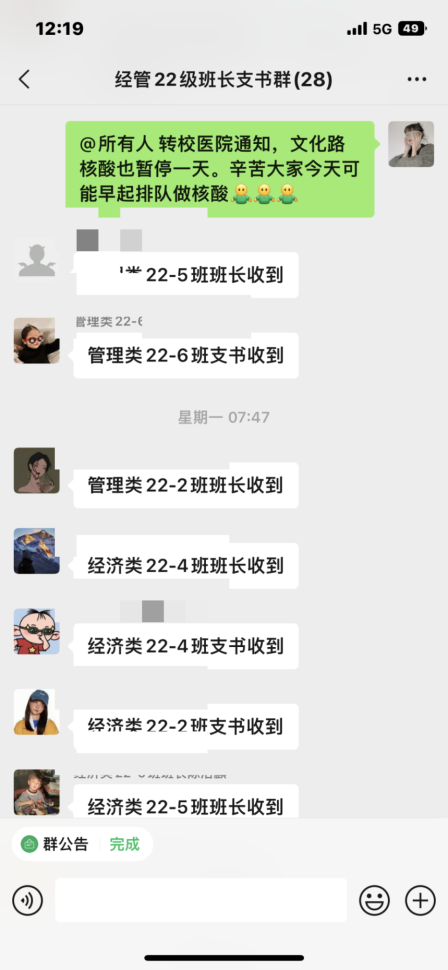
Task: Open the 群公告 完成 chip
Action: [x=82, y=844]
